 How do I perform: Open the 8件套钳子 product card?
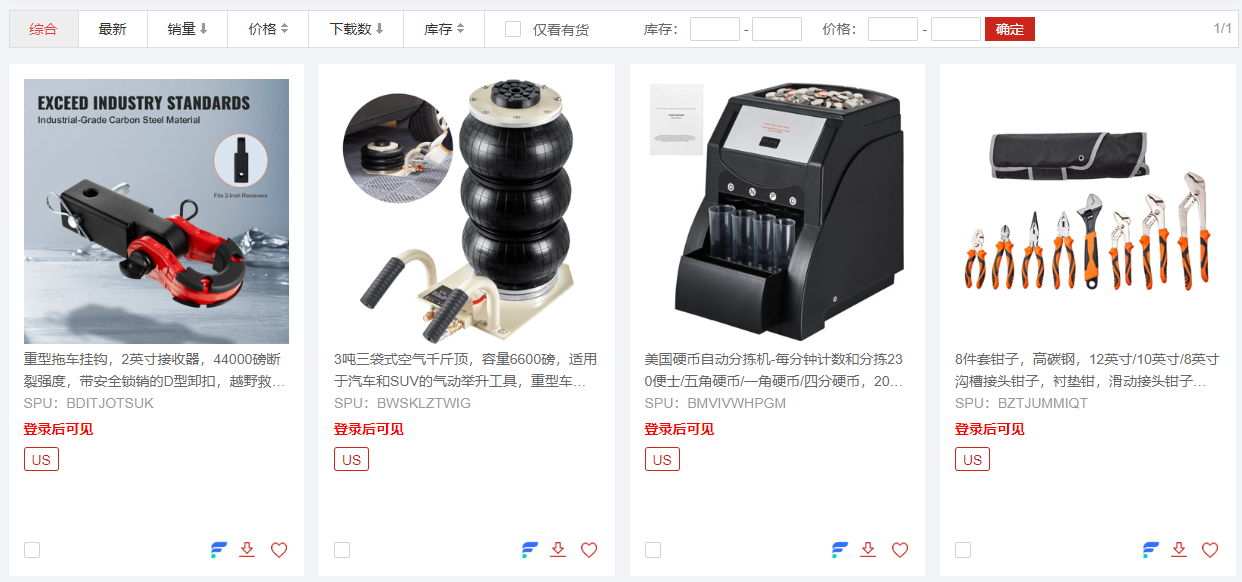(x=1087, y=211)
